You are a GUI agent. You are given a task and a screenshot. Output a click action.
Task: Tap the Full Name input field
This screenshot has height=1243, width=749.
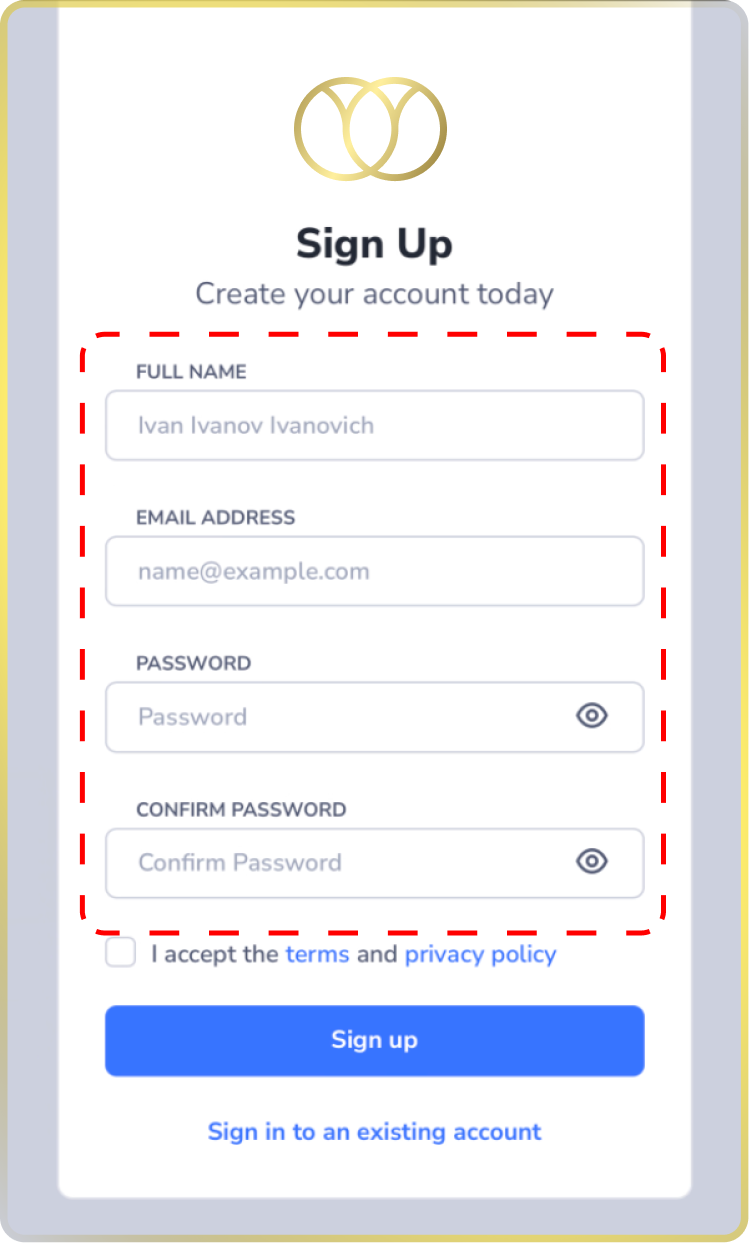(374, 426)
